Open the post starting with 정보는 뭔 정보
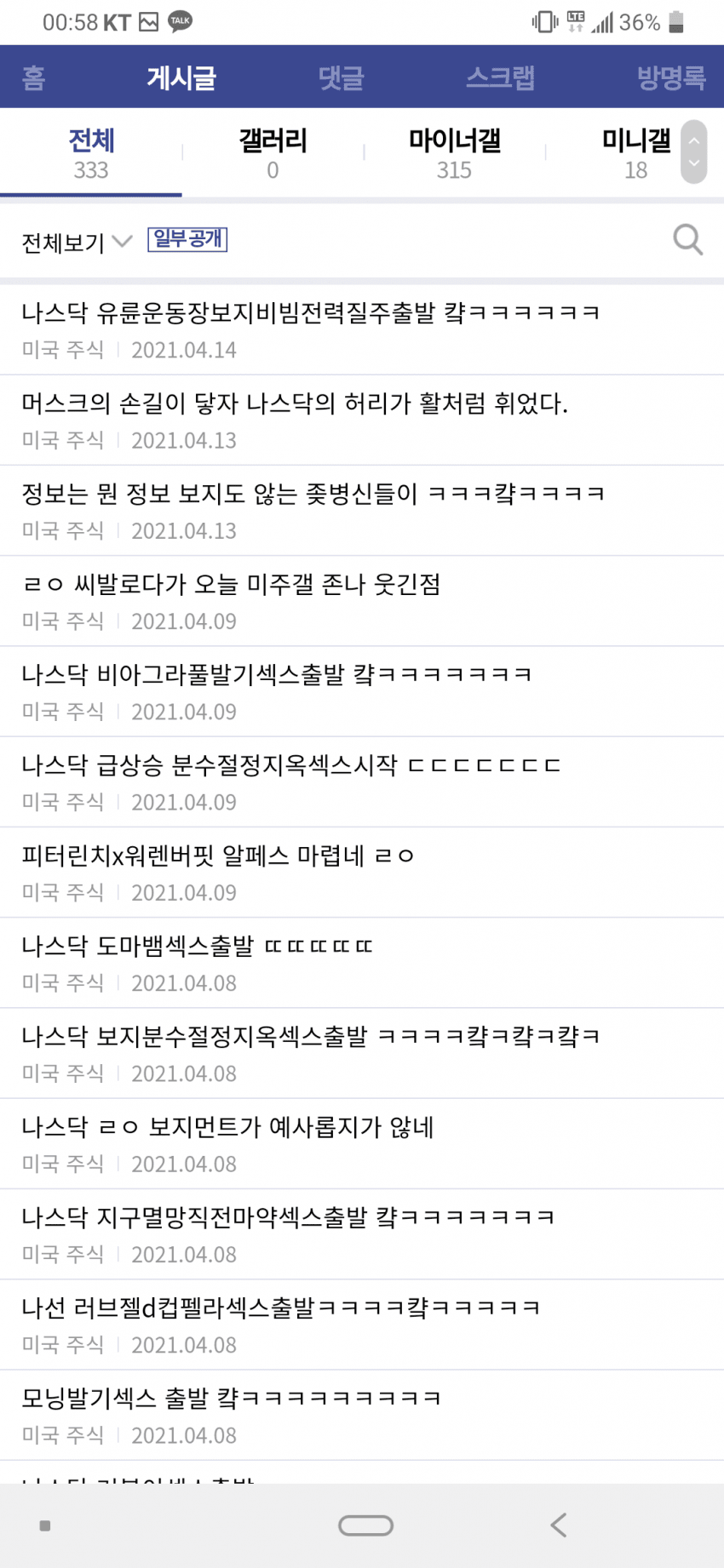724x1568 pixels. (313, 494)
